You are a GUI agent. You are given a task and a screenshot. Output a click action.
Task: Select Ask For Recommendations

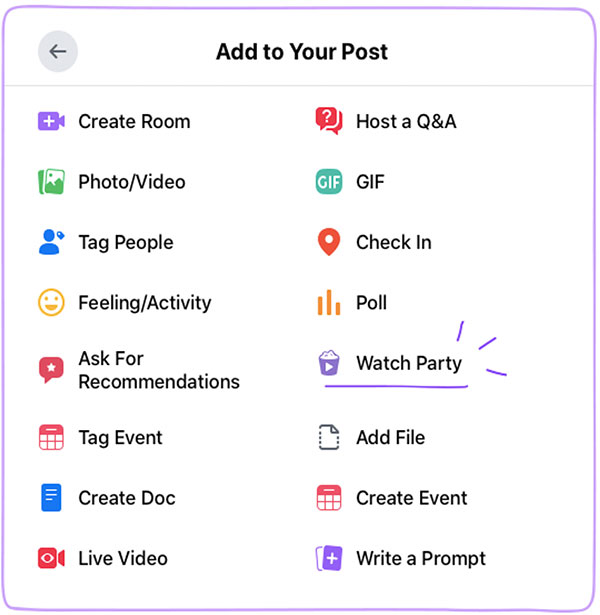pyautogui.click(x=158, y=370)
